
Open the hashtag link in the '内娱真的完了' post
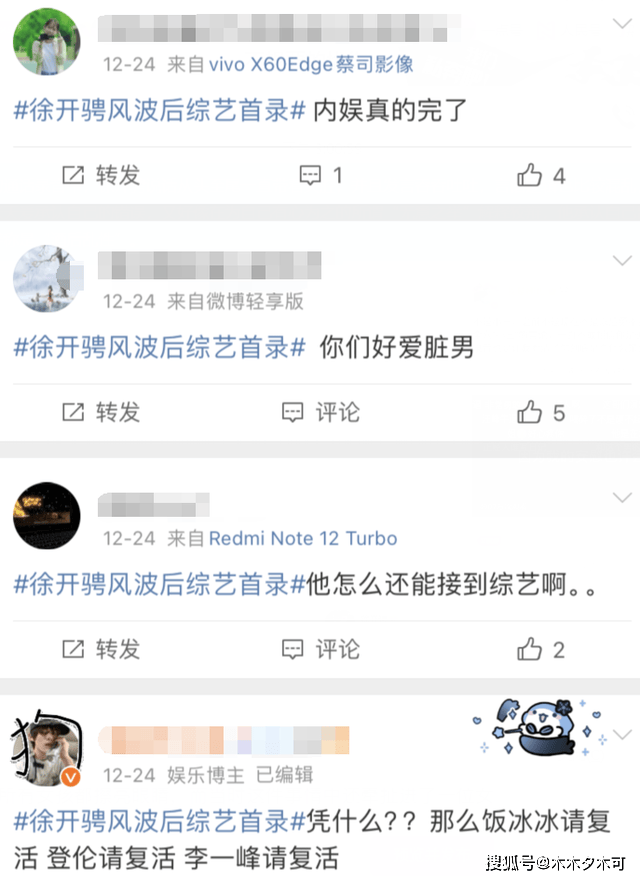click(160, 111)
